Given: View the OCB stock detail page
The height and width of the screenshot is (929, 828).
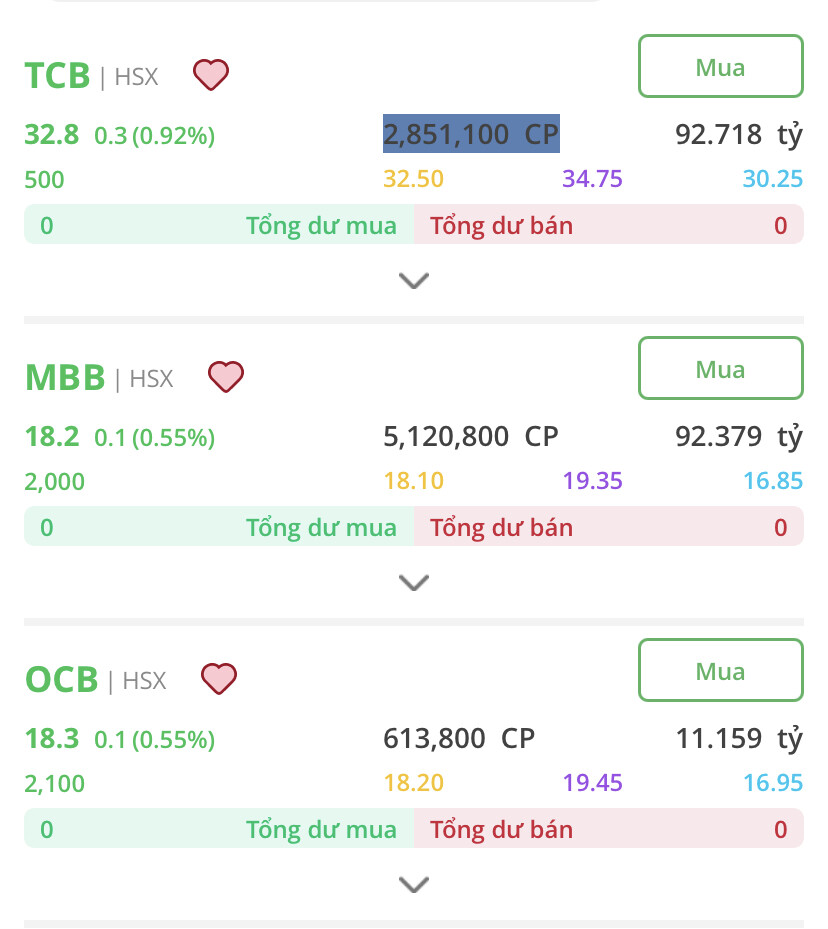Looking at the screenshot, I should coord(61,680).
